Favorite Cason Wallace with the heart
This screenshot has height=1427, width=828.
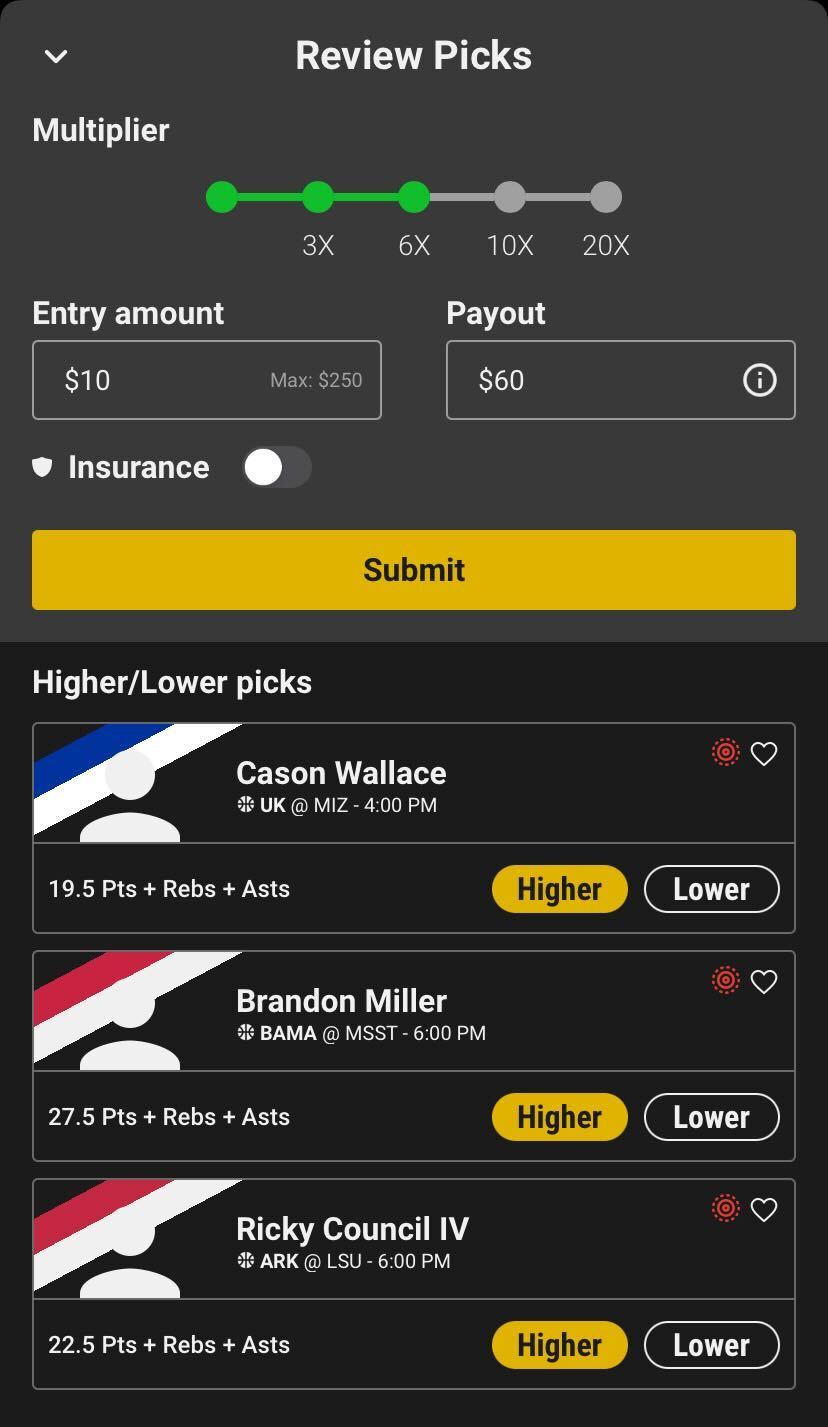tap(764, 754)
